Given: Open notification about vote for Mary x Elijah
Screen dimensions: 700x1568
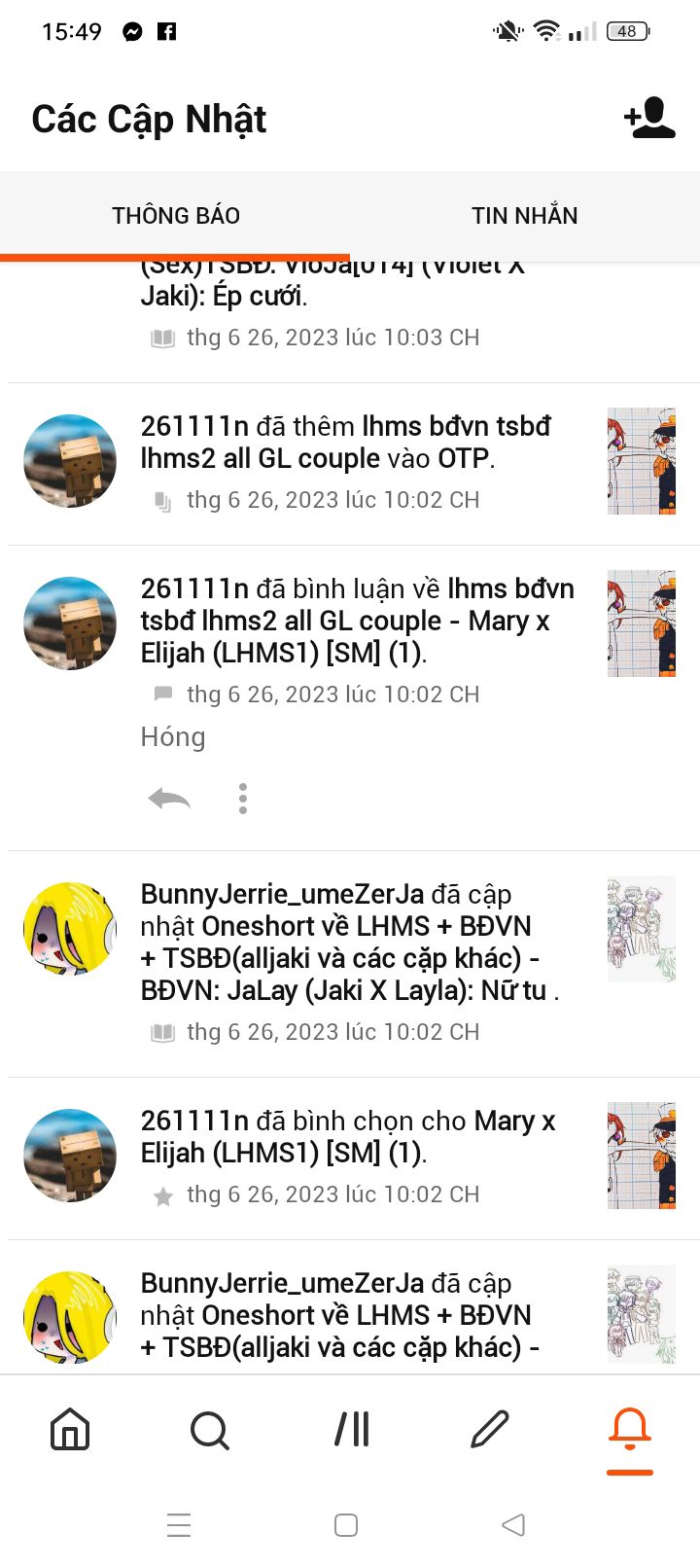Looking at the screenshot, I should 350,1158.
